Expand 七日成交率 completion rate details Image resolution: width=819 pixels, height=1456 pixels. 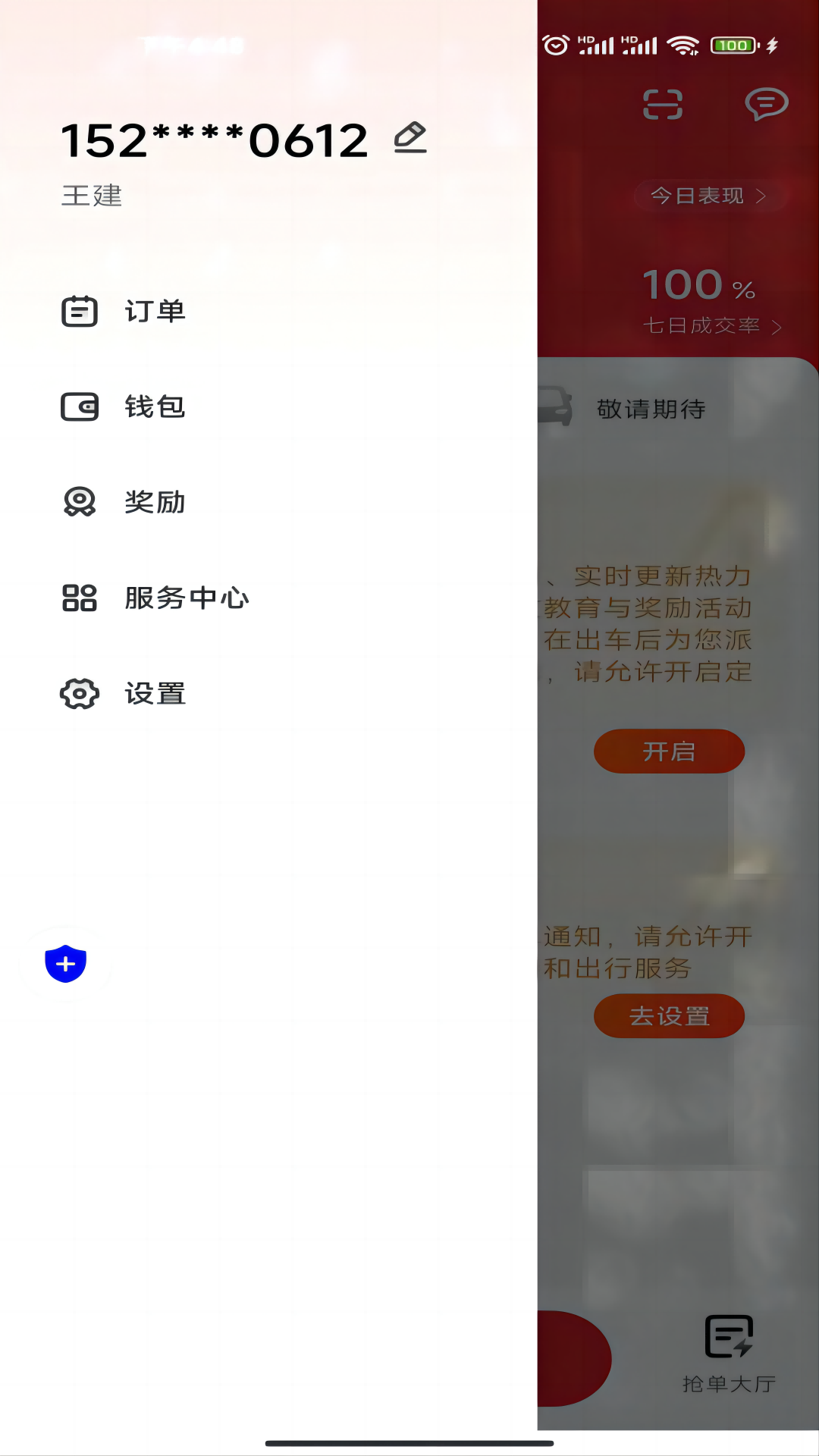coord(710,328)
